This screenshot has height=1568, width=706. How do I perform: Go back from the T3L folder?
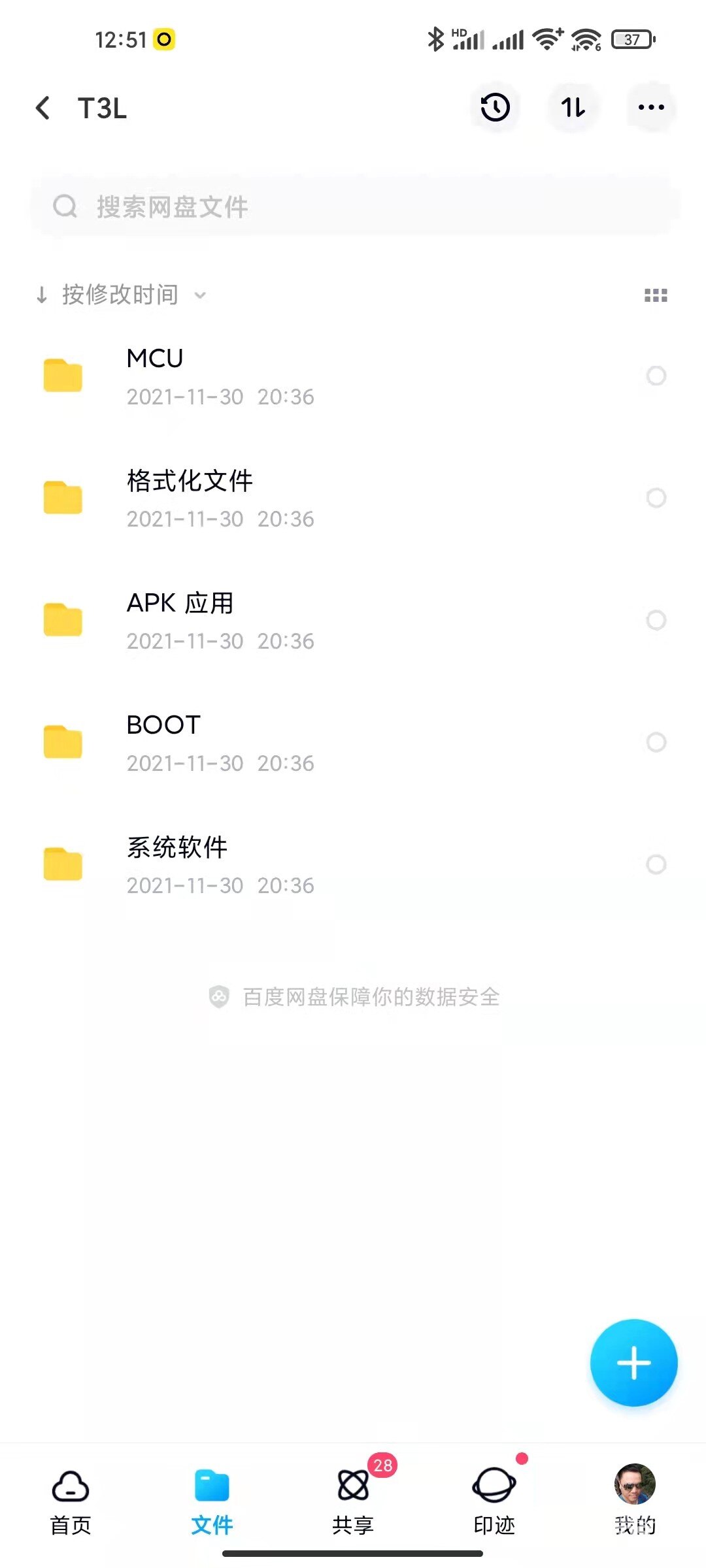click(43, 108)
